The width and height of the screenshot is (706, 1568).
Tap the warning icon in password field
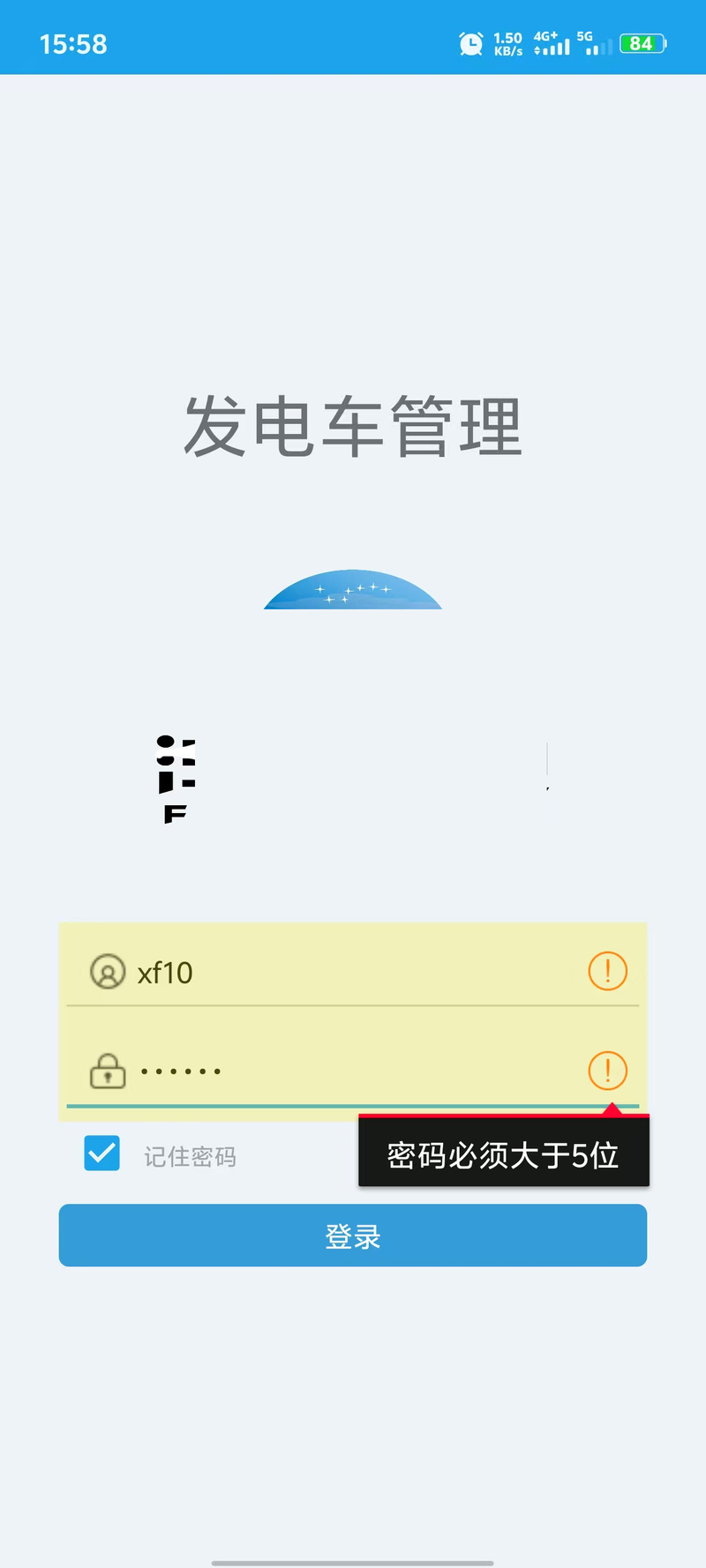607,1071
